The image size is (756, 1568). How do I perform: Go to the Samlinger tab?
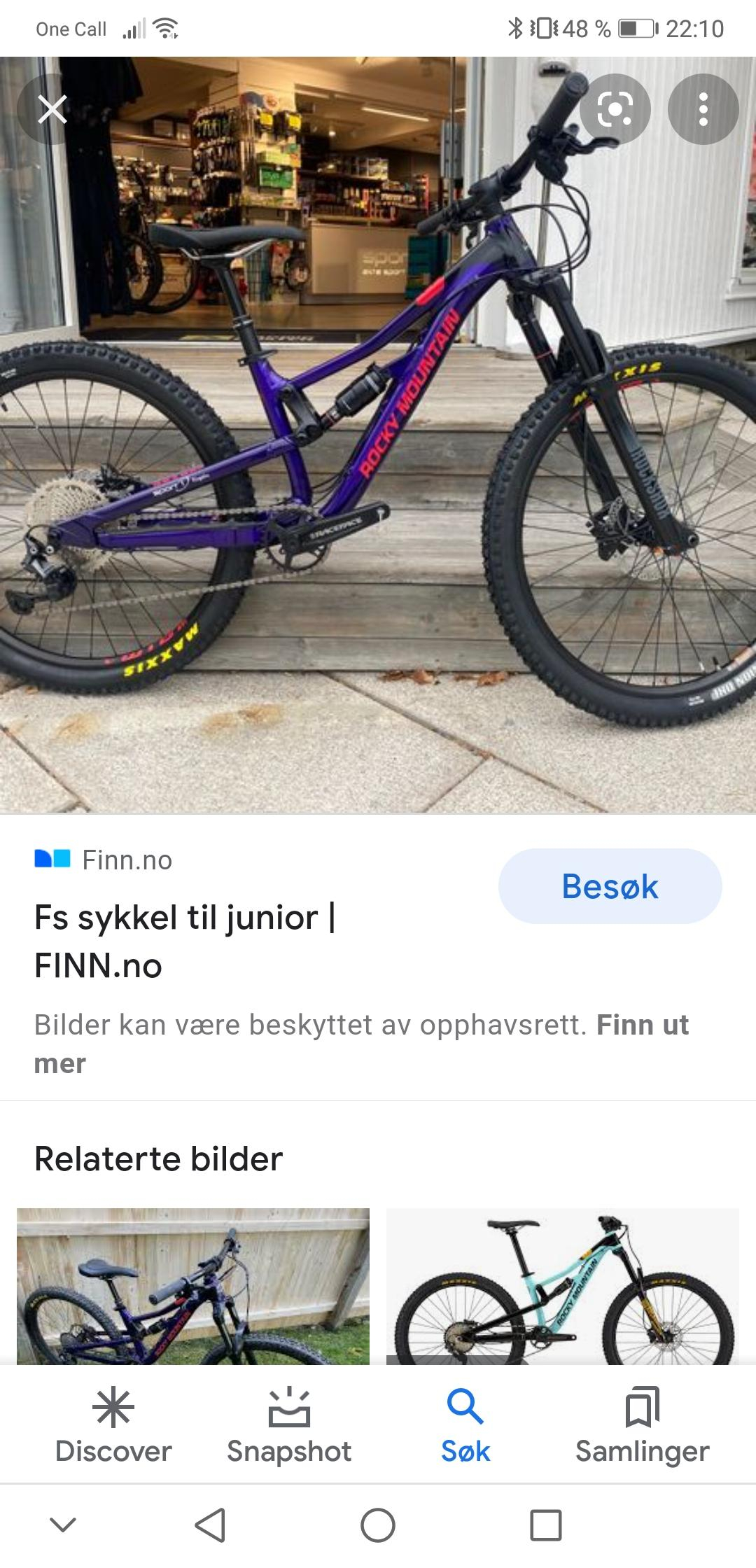point(642,1427)
